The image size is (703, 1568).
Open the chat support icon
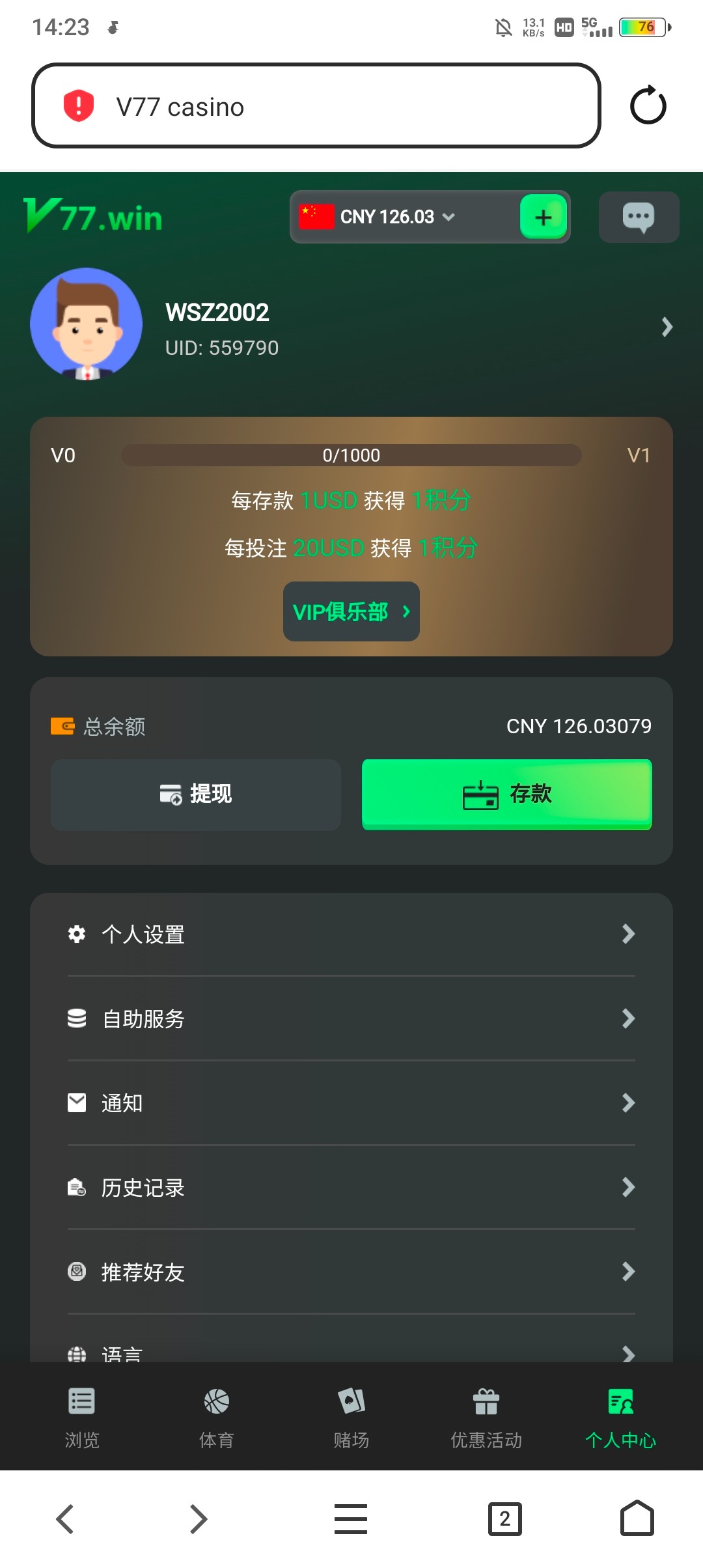click(x=638, y=217)
